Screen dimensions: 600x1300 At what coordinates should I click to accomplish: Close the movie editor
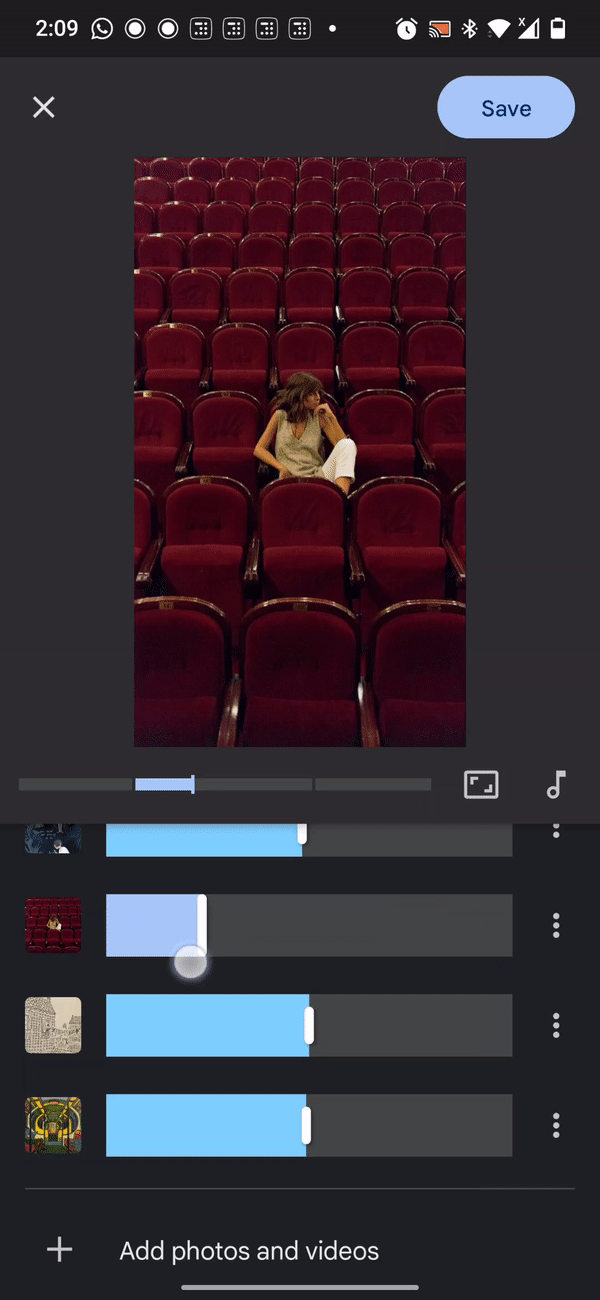point(44,107)
